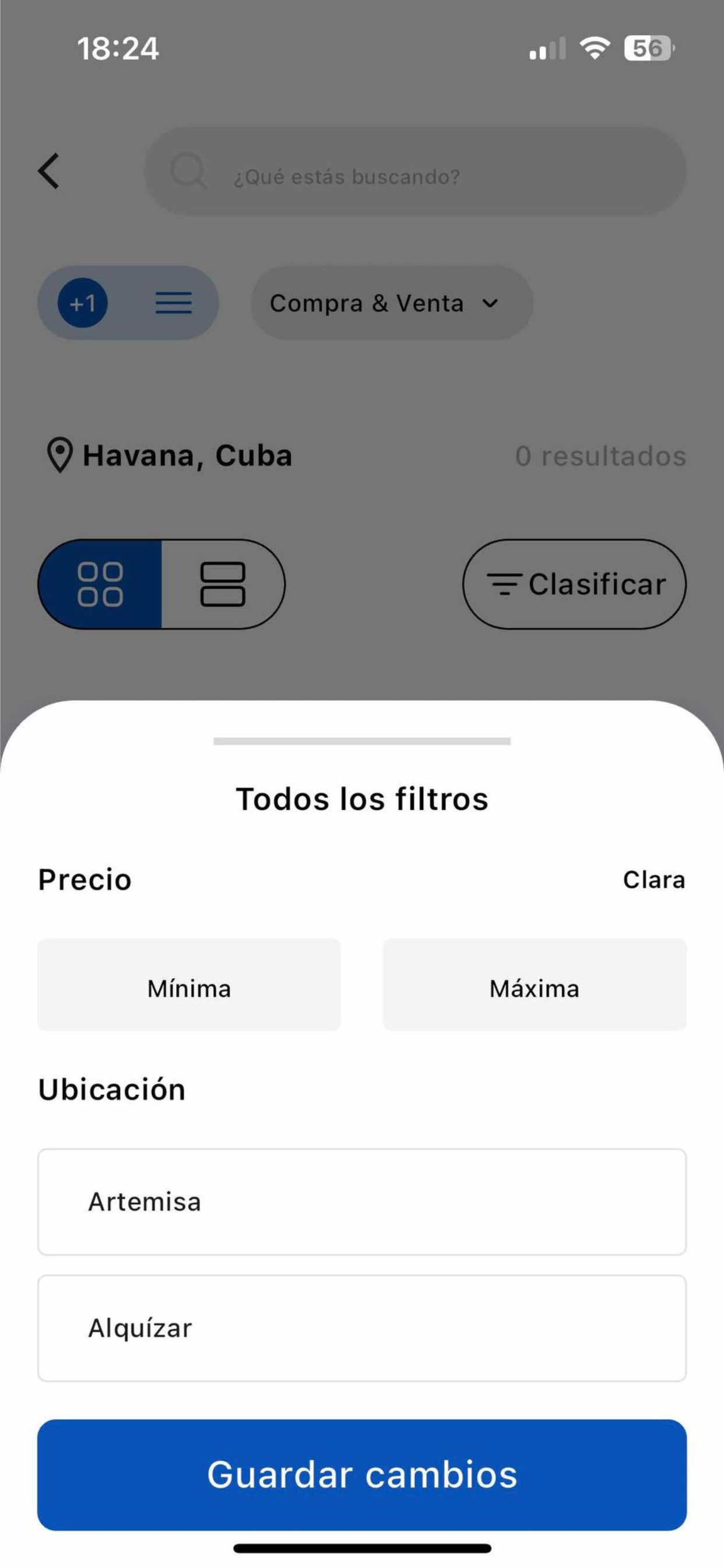
Task: Open the Clasificar sort options
Action: (x=574, y=584)
